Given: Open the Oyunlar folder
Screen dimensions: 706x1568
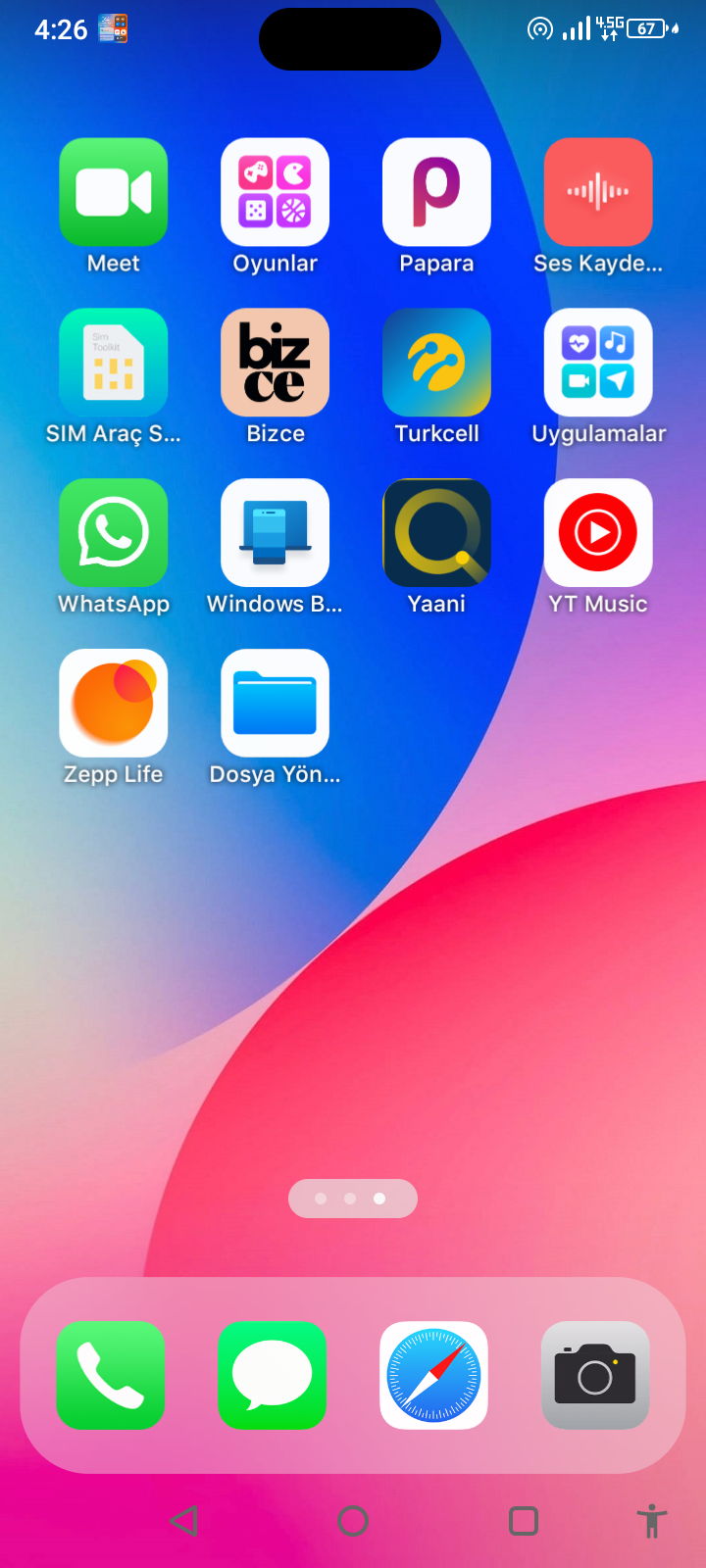Looking at the screenshot, I should click(x=275, y=192).
